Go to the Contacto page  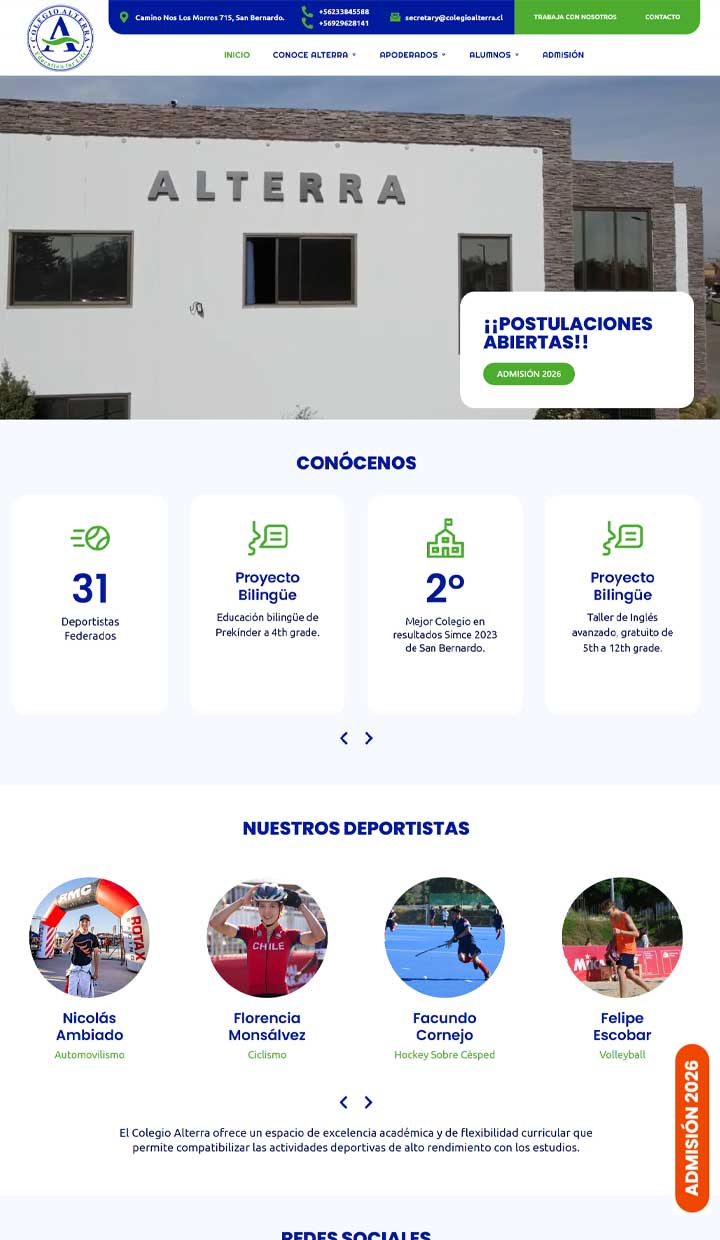coord(662,17)
